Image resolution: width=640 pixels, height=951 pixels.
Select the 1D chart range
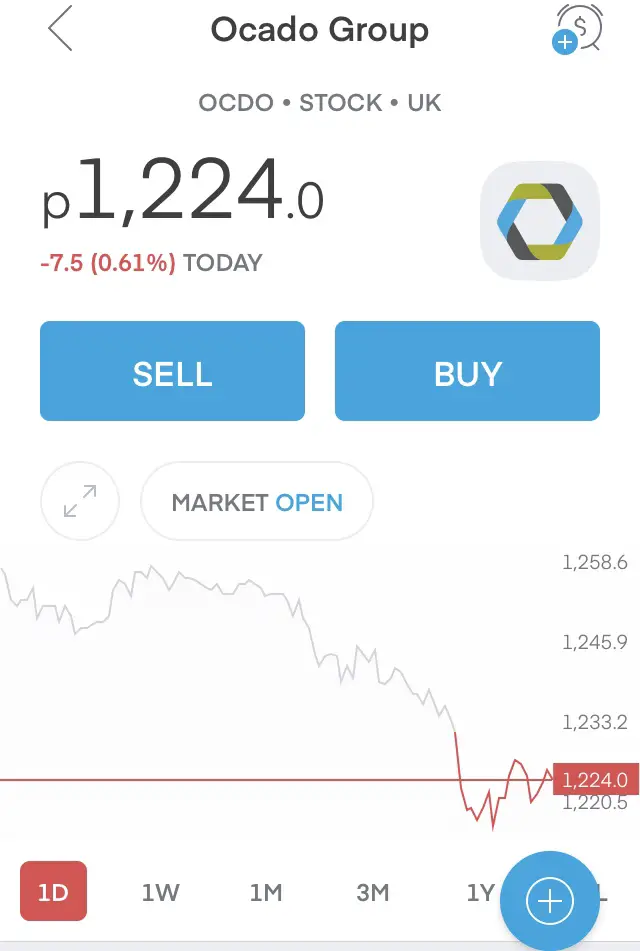[53, 891]
